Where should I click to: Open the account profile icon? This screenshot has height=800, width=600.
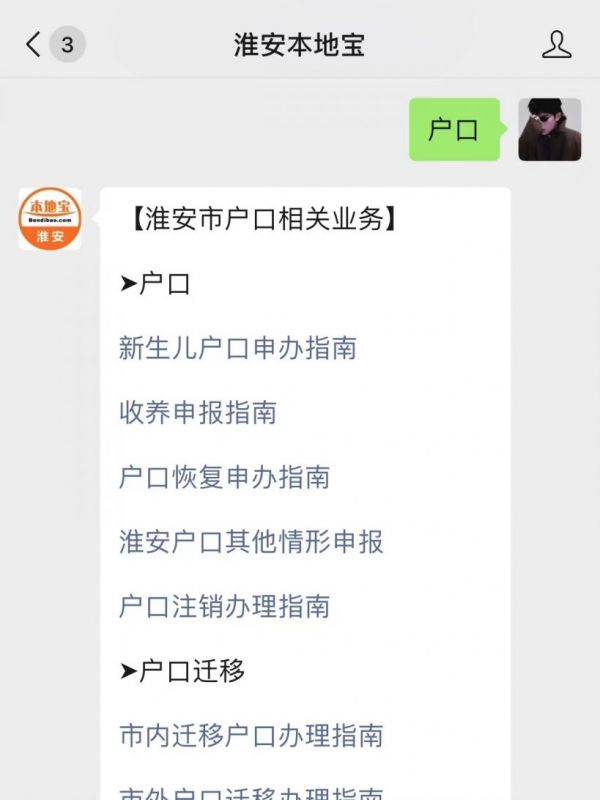coord(556,44)
